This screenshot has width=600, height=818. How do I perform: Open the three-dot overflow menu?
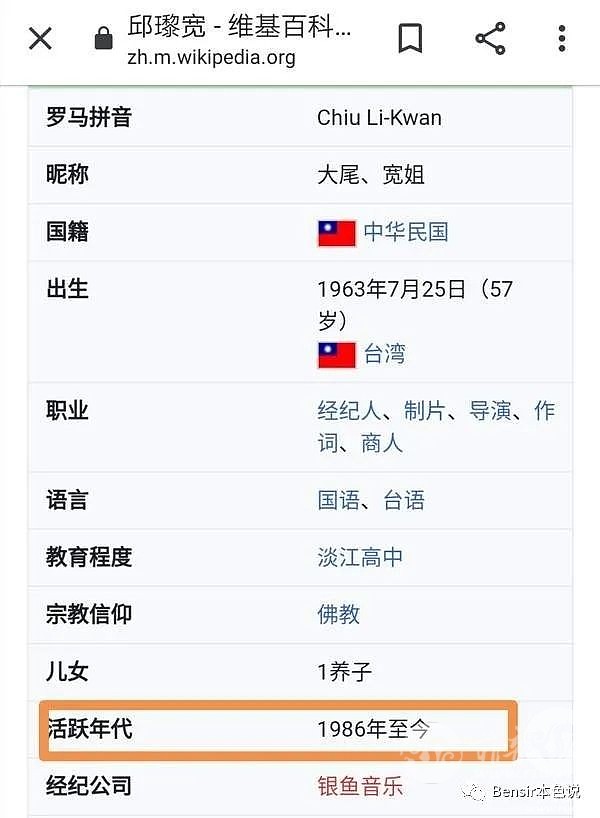pyautogui.click(x=562, y=39)
